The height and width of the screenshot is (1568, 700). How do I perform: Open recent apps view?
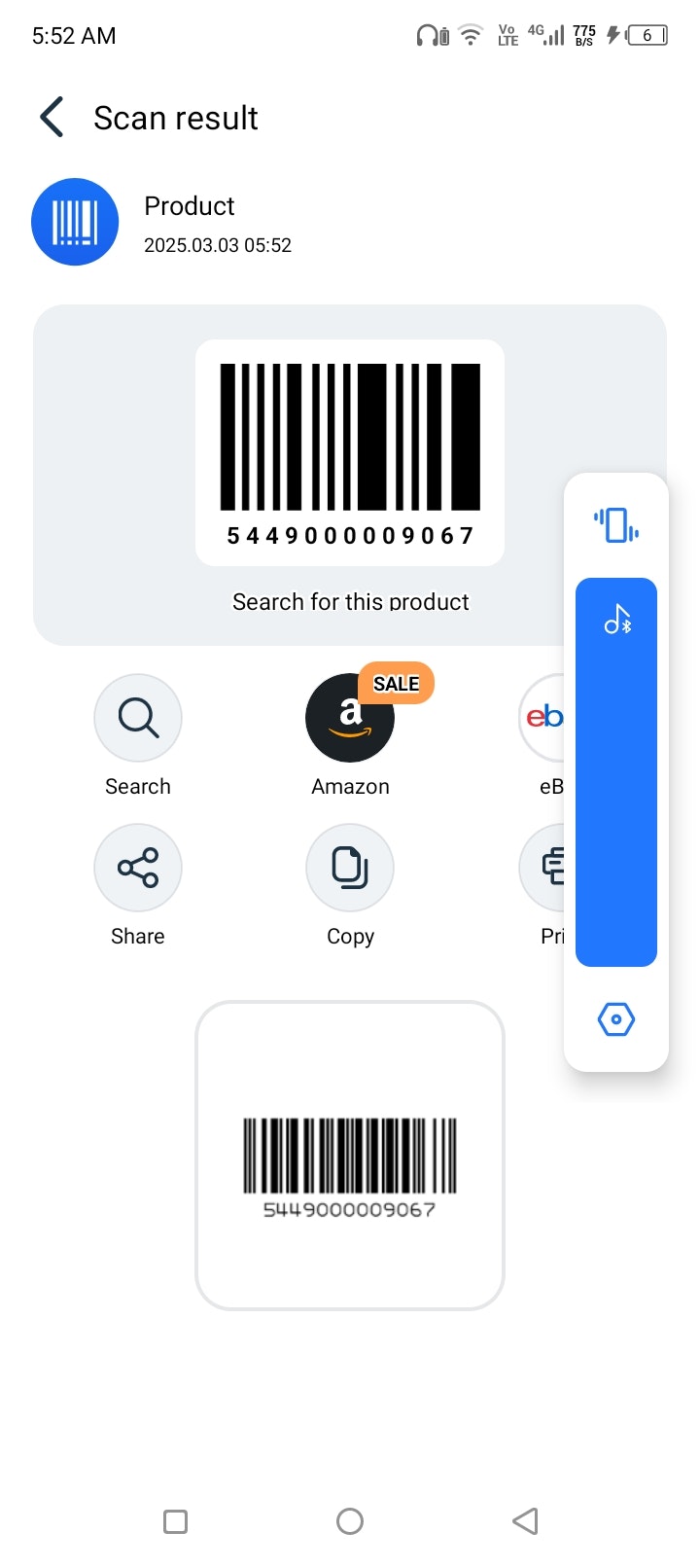pos(176,1521)
